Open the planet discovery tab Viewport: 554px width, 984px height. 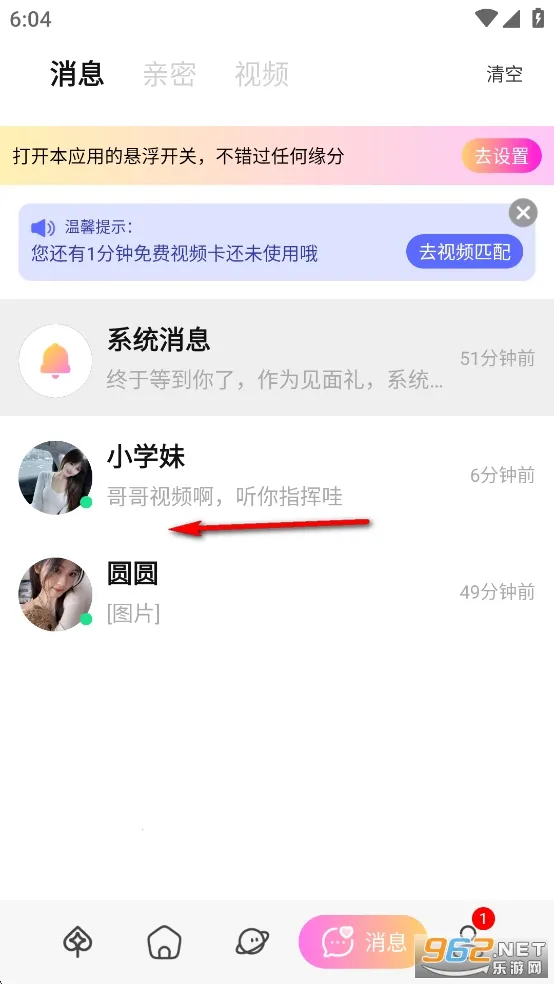(x=252, y=942)
